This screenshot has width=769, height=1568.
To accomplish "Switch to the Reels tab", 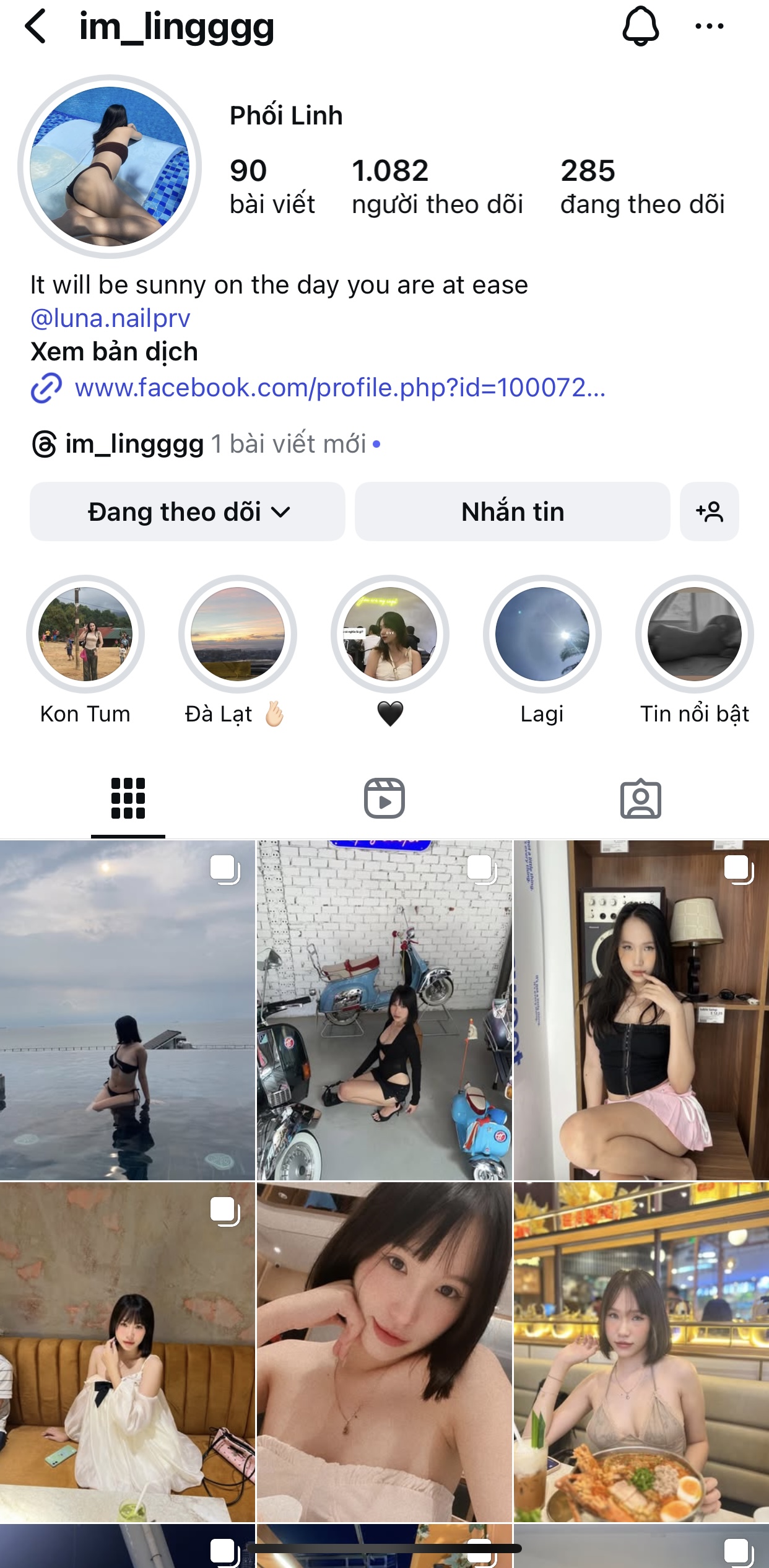I will click(384, 798).
